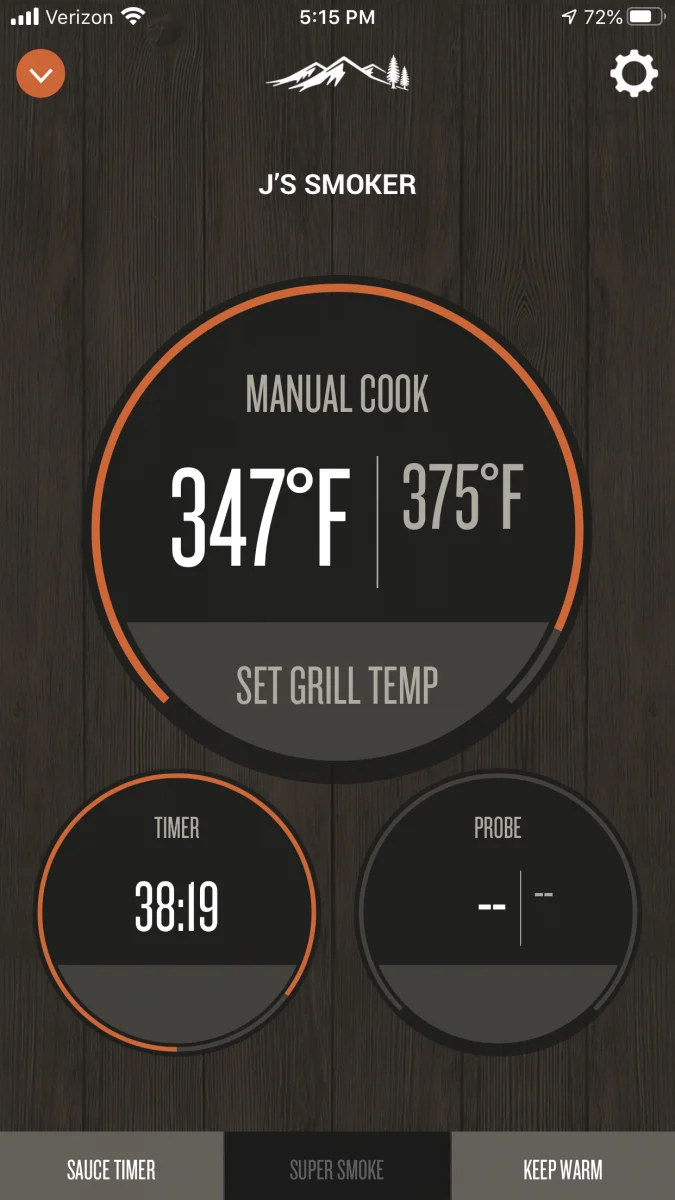Tap Set Grill Temp
The image size is (675, 1200).
point(337,685)
